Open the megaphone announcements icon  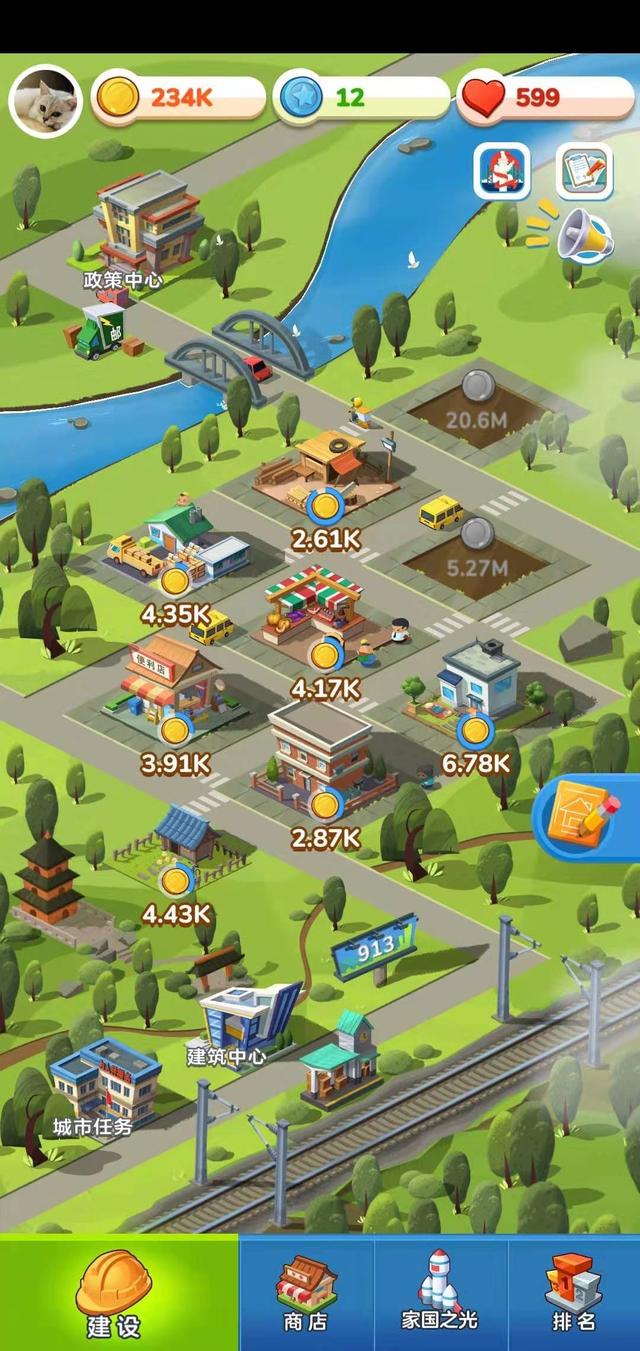pos(584,237)
